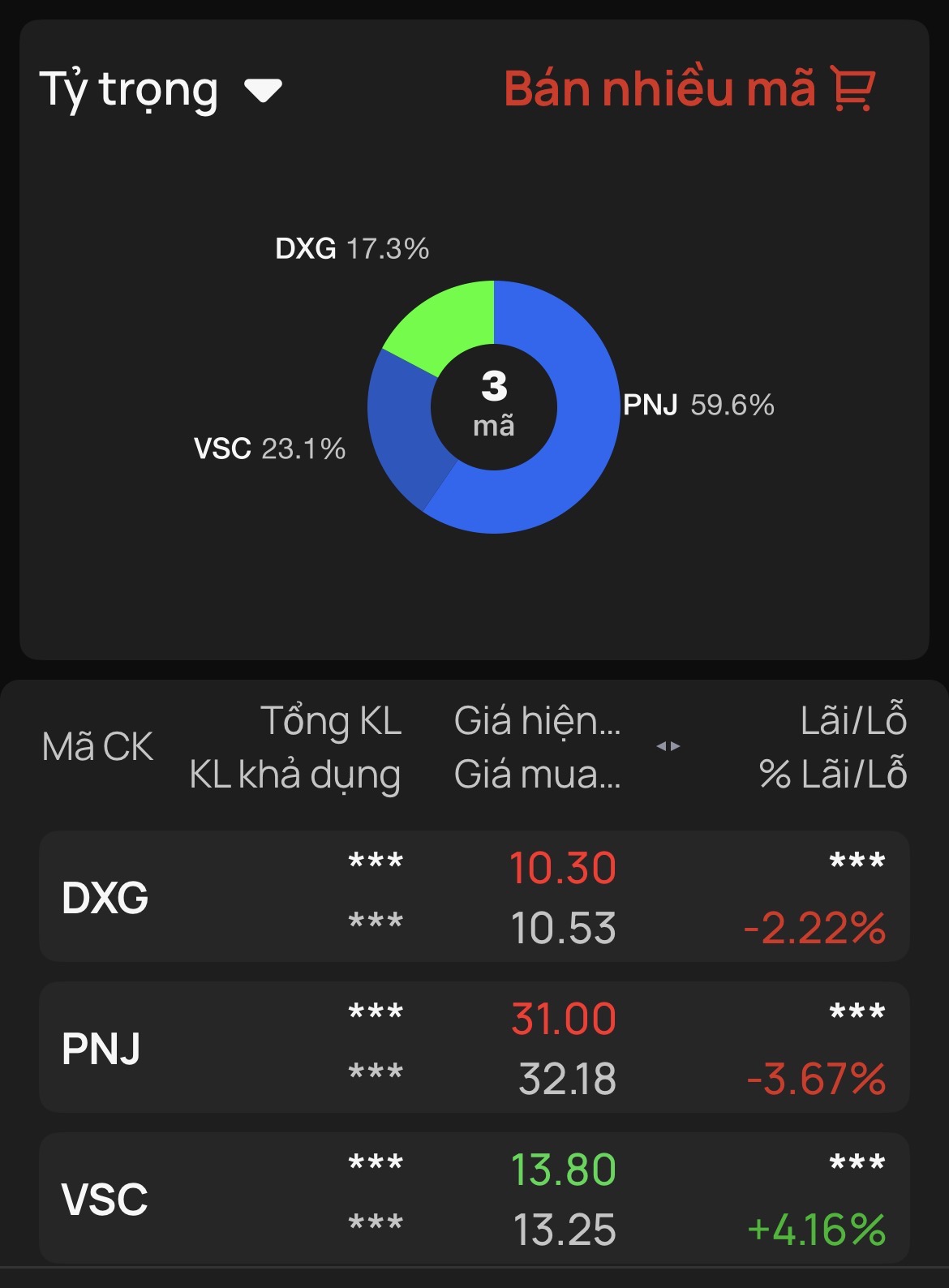The height and width of the screenshot is (1288, 949).
Task: Expand the Tỷ trọng dropdown
Action: tap(161, 89)
